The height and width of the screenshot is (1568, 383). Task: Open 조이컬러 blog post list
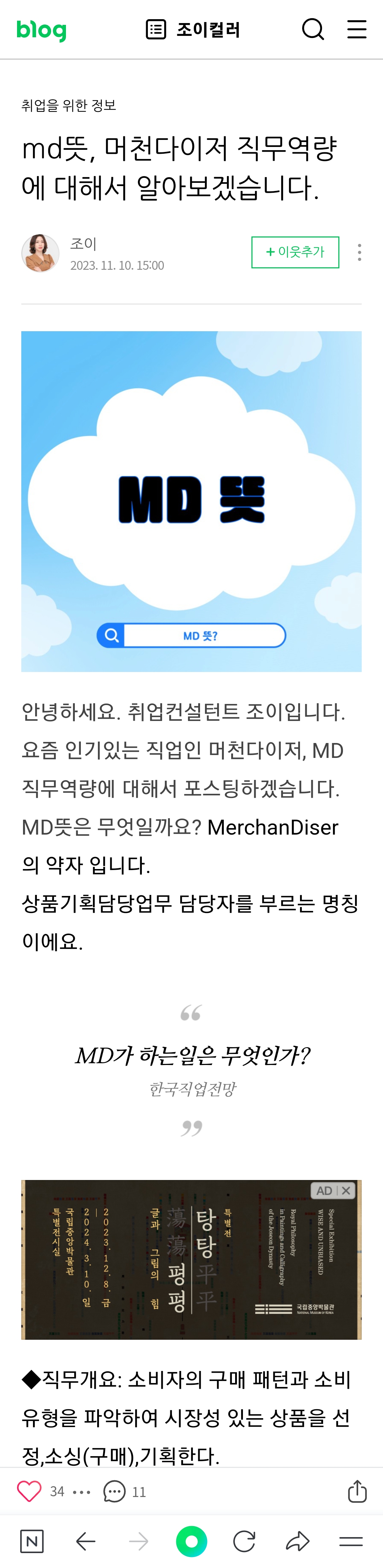coord(193,29)
